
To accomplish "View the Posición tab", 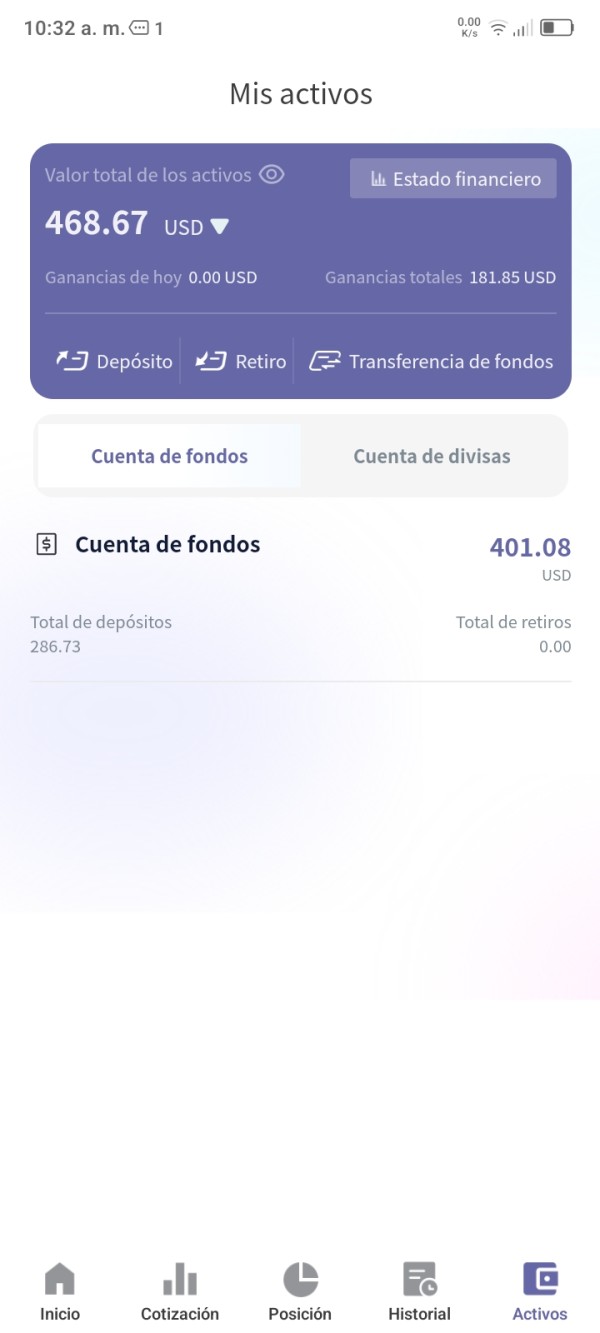I will pyautogui.click(x=300, y=1291).
